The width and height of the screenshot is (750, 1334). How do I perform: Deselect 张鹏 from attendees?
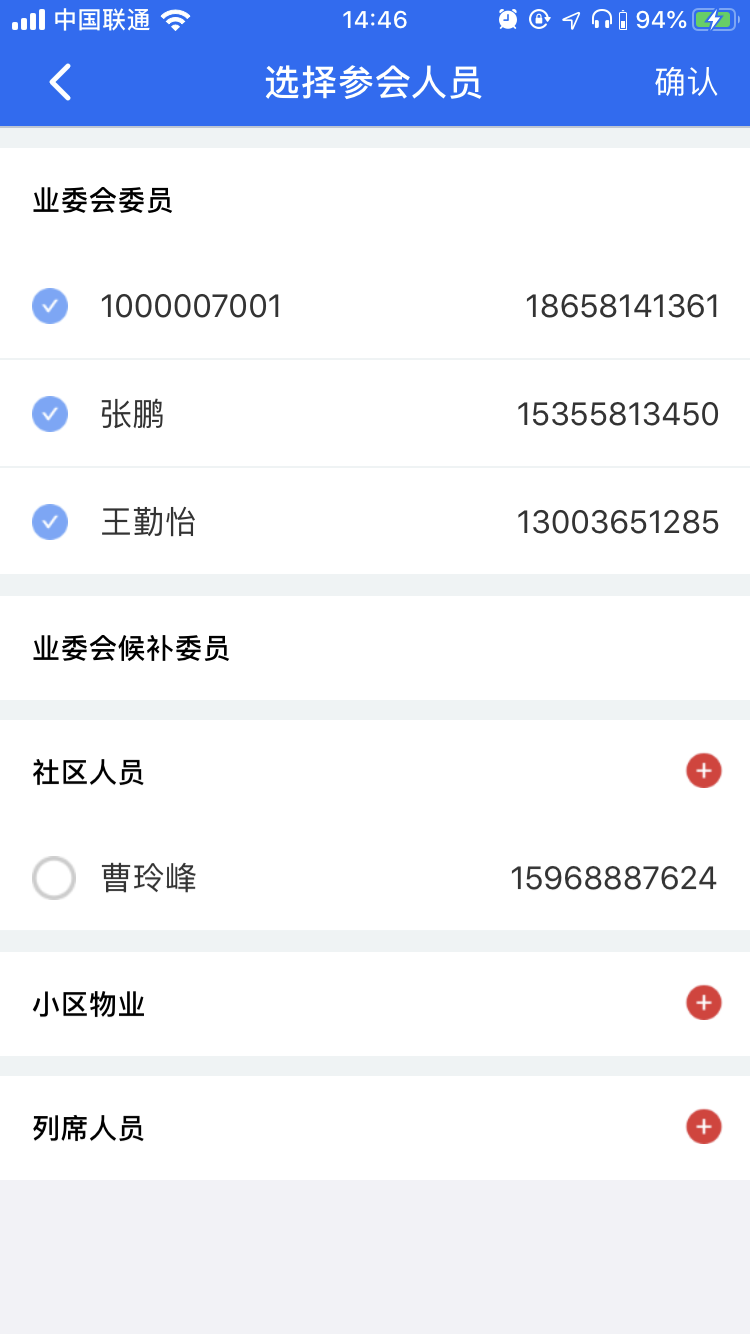coord(50,413)
